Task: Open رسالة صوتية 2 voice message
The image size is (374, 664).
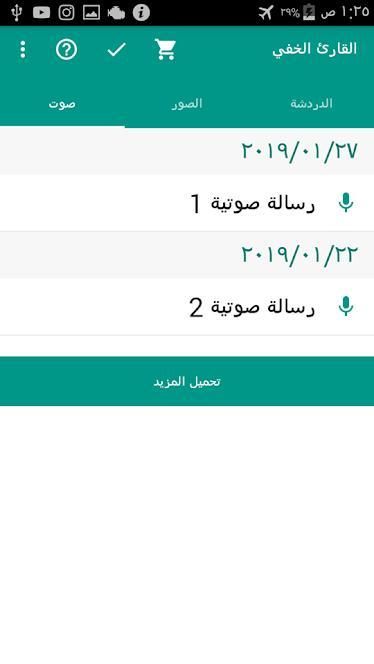Action: point(187,307)
